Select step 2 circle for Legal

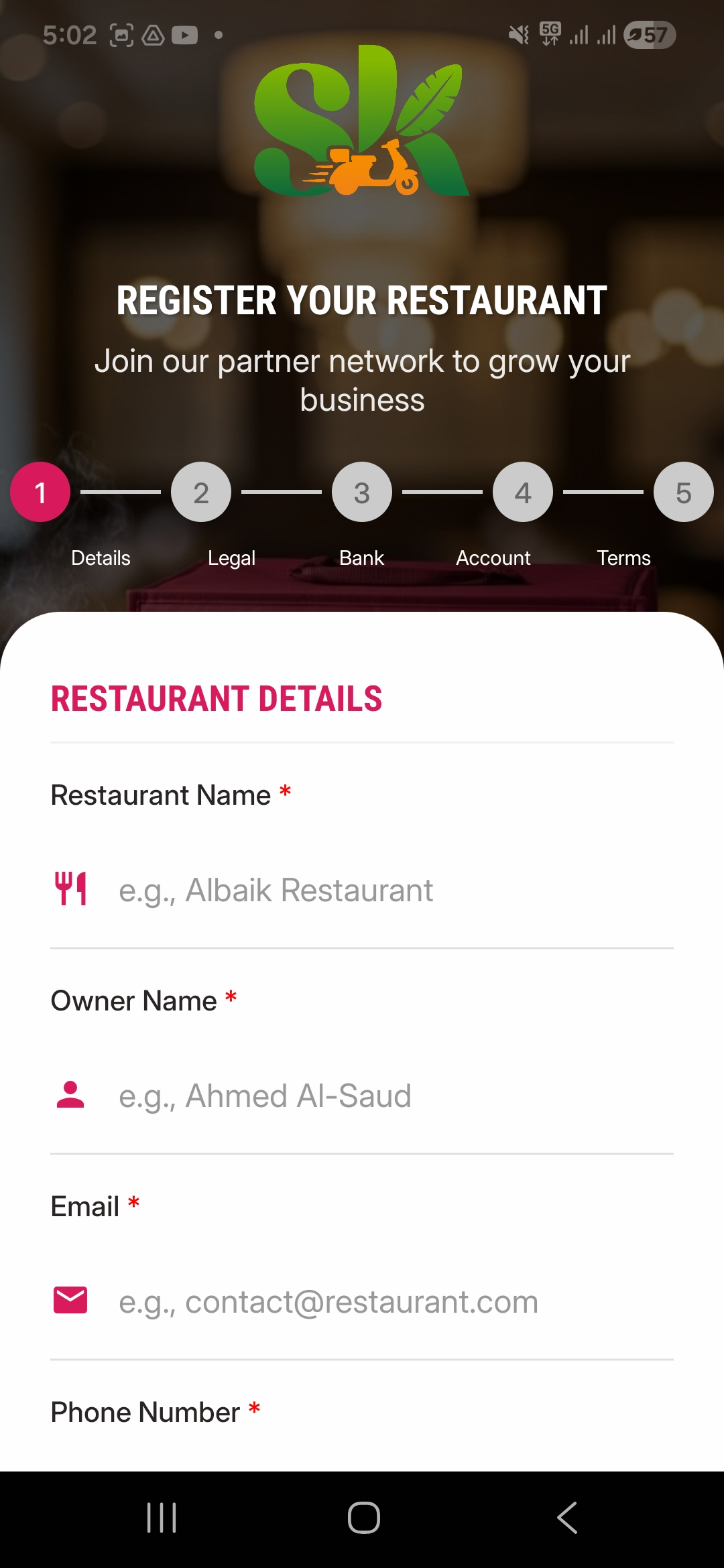pyautogui.click(x=201, y=492)
